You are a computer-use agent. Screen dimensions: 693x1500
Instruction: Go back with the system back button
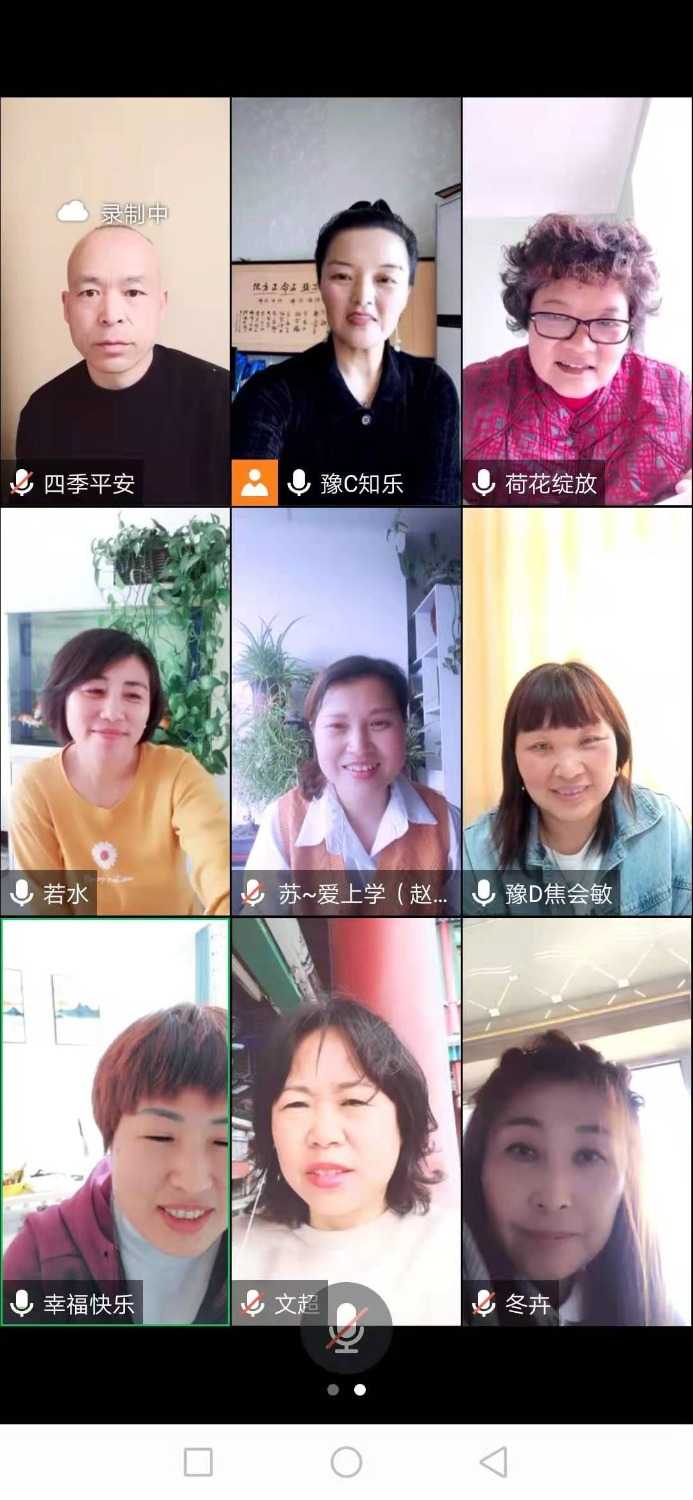click(x=493, y=1462)
